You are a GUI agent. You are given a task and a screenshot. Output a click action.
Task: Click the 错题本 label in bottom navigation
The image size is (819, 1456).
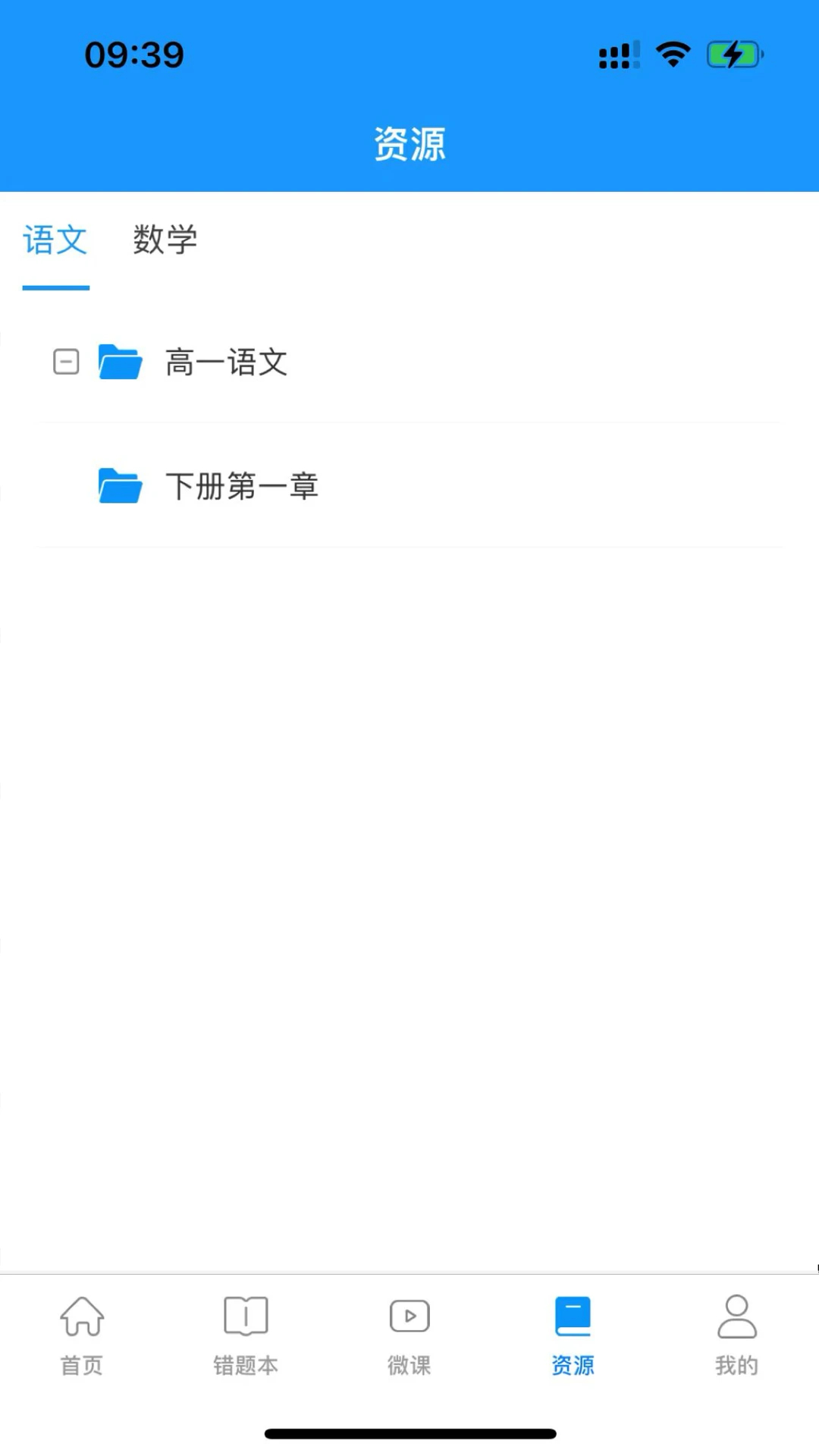coord(245,1365)
